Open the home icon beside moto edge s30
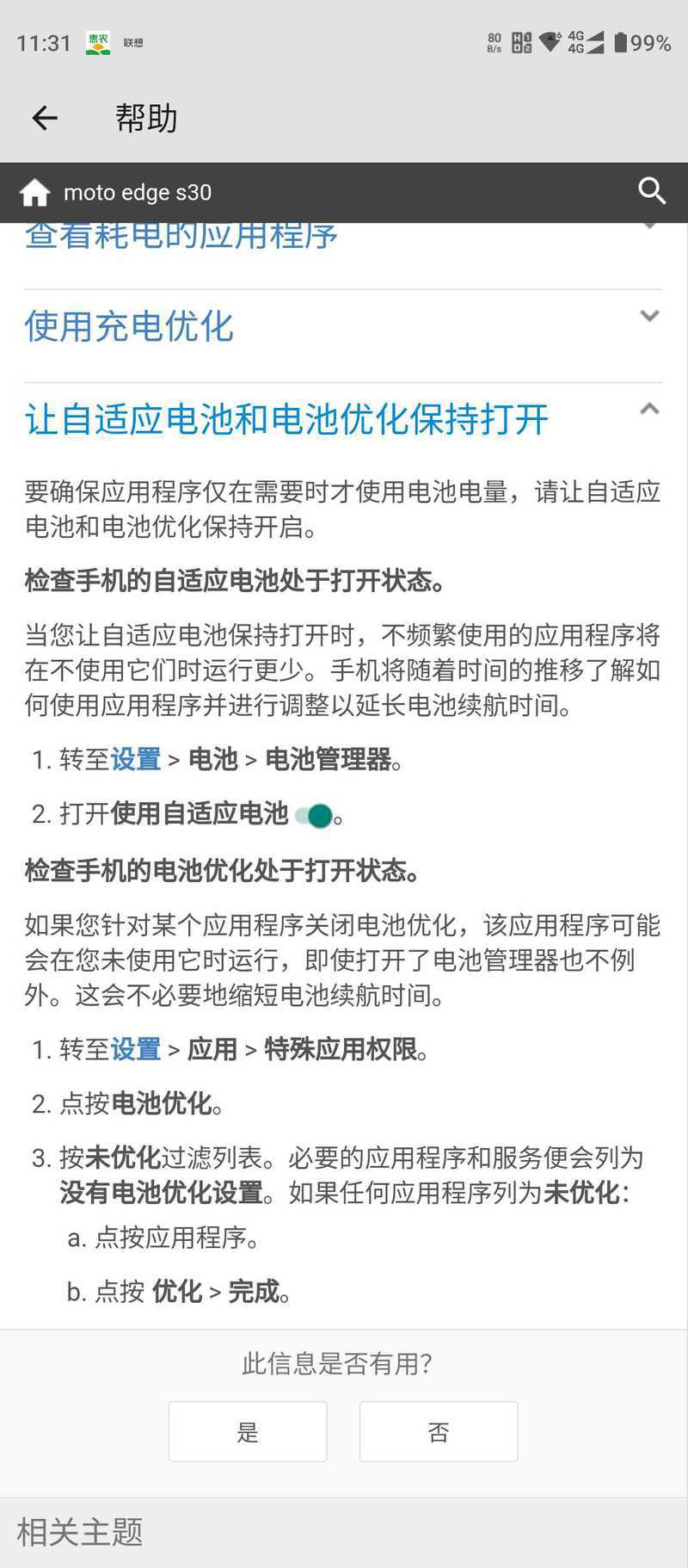Image resolution: width=688 pixels, height=1568 pixels. 35,192
